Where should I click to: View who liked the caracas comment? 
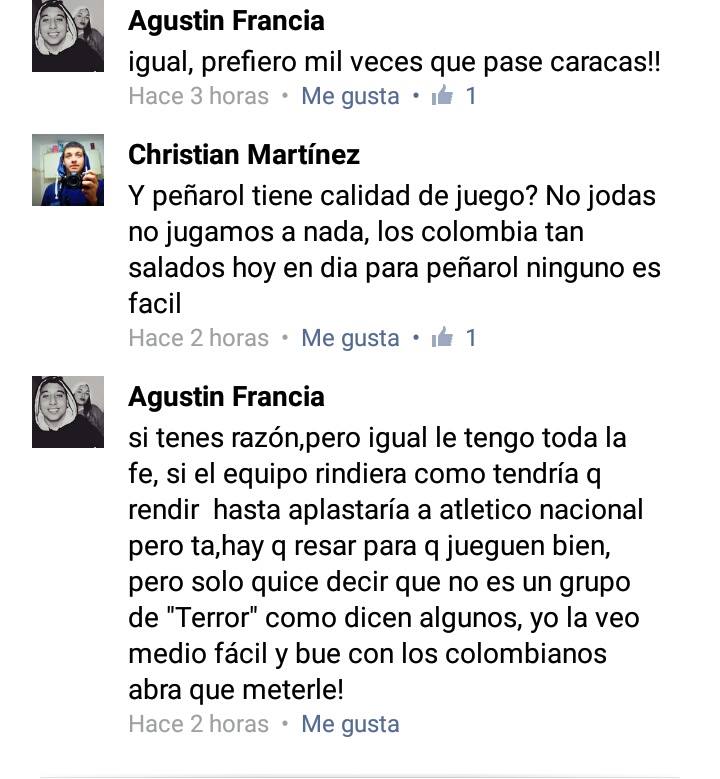[454, 96]
